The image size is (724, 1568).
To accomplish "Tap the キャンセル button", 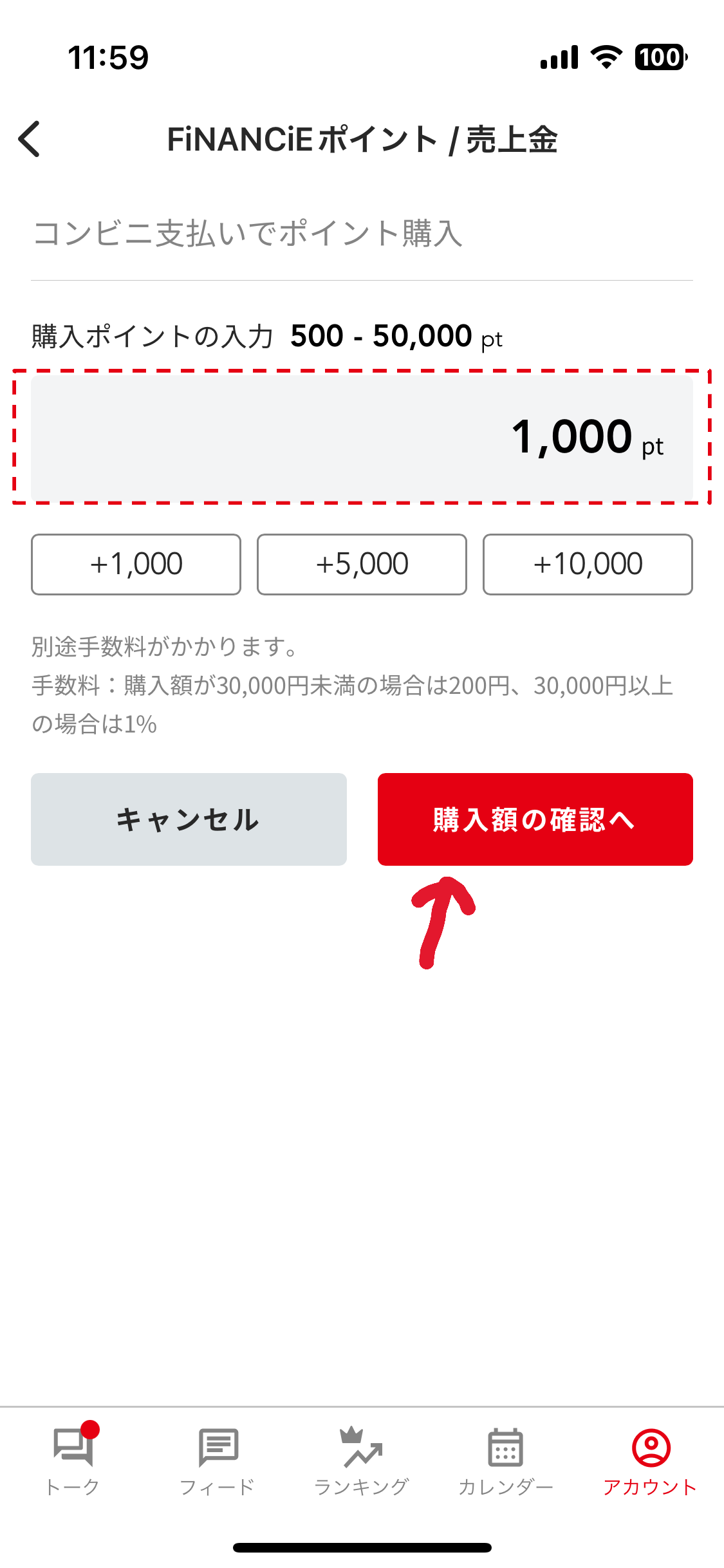I will (189, 819).
